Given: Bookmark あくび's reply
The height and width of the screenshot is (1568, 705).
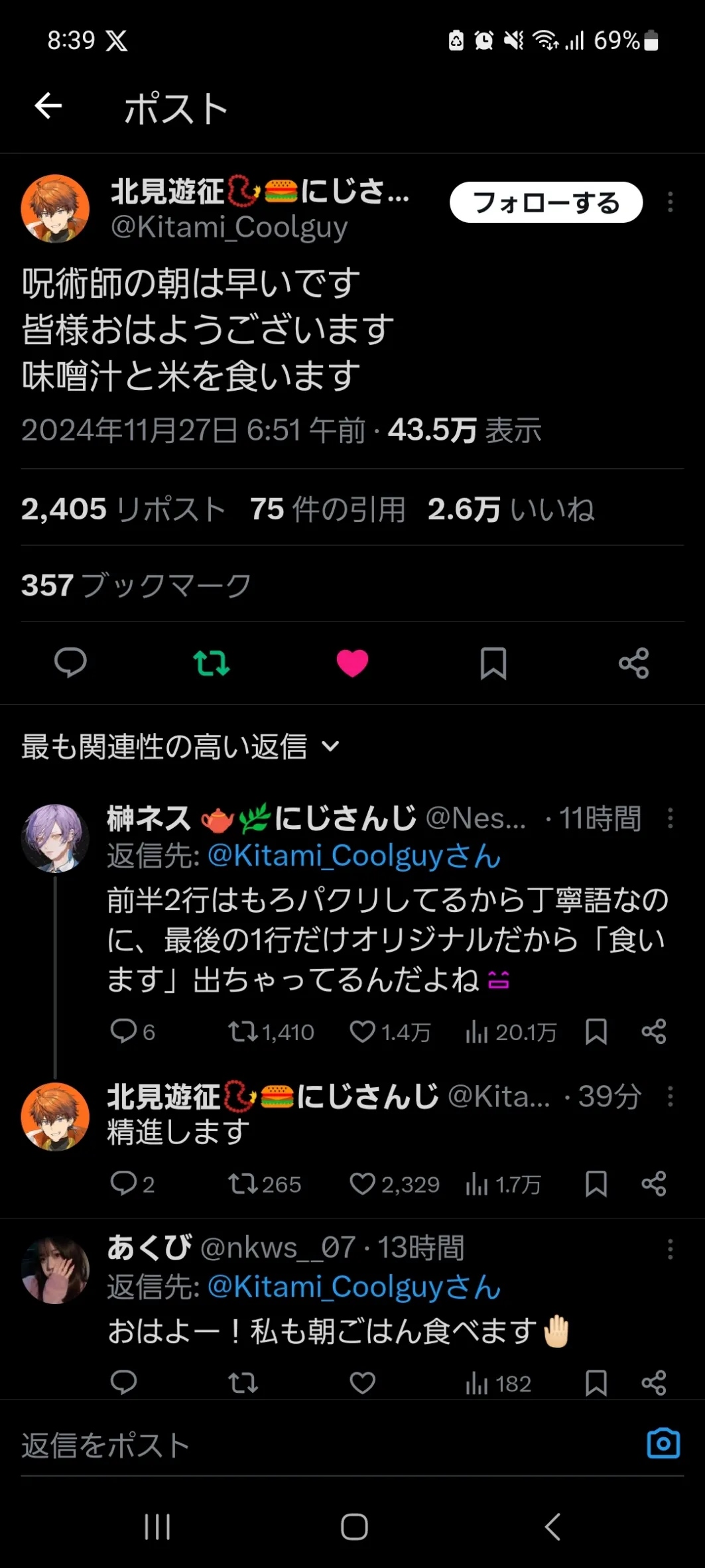Looking at the screenshot, I should pos(596,1384).
